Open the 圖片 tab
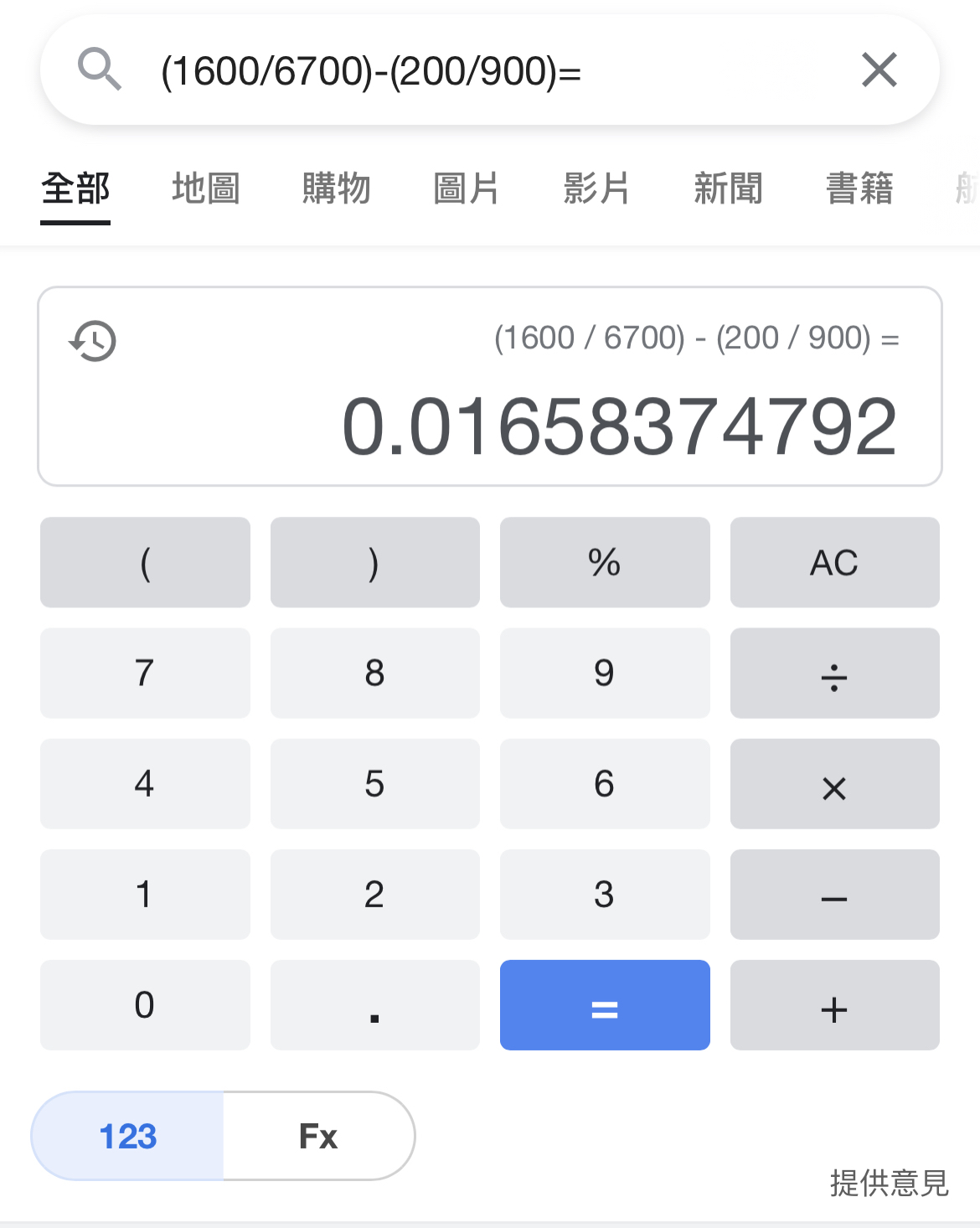Viewport: 980px width, 1228px height. (467, 188)
